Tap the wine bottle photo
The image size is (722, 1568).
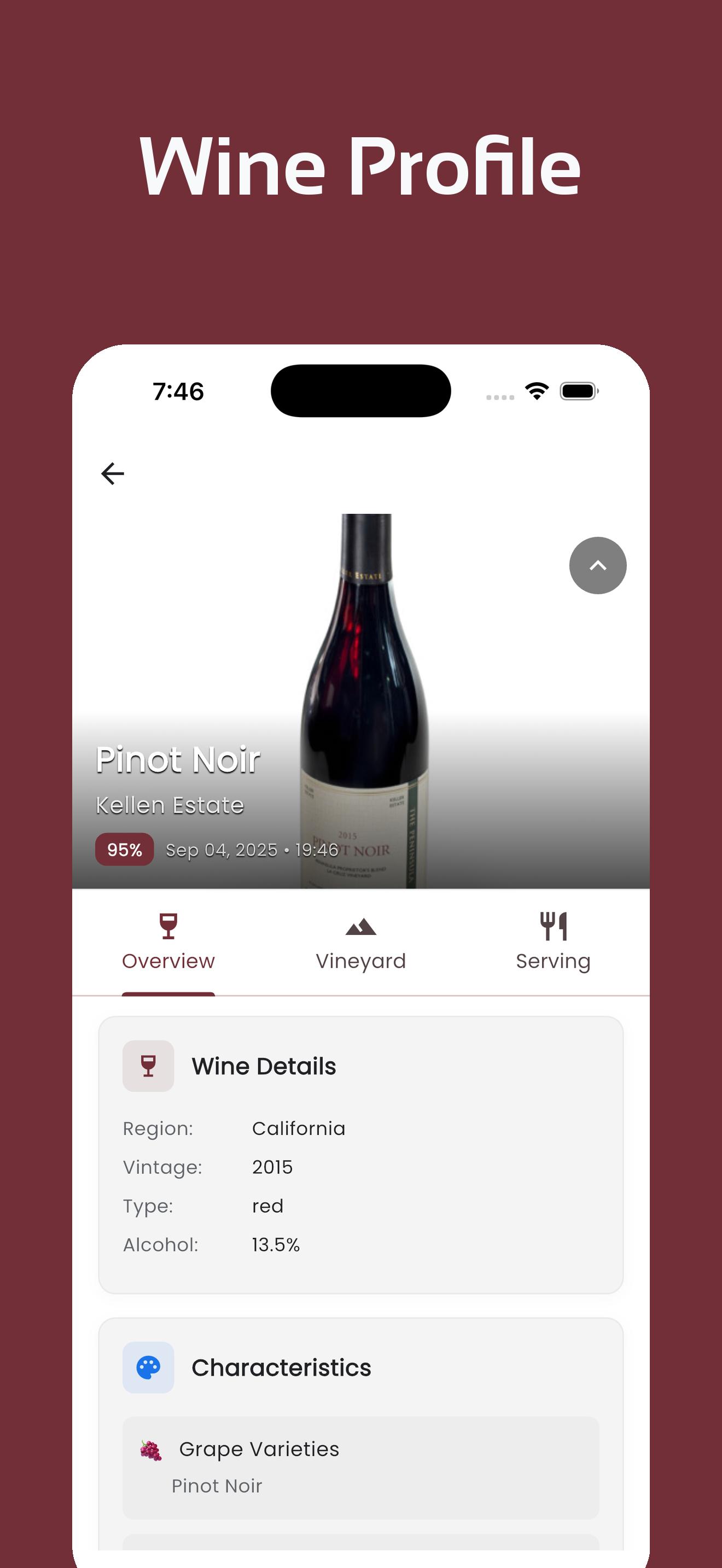tap(360, 670)
